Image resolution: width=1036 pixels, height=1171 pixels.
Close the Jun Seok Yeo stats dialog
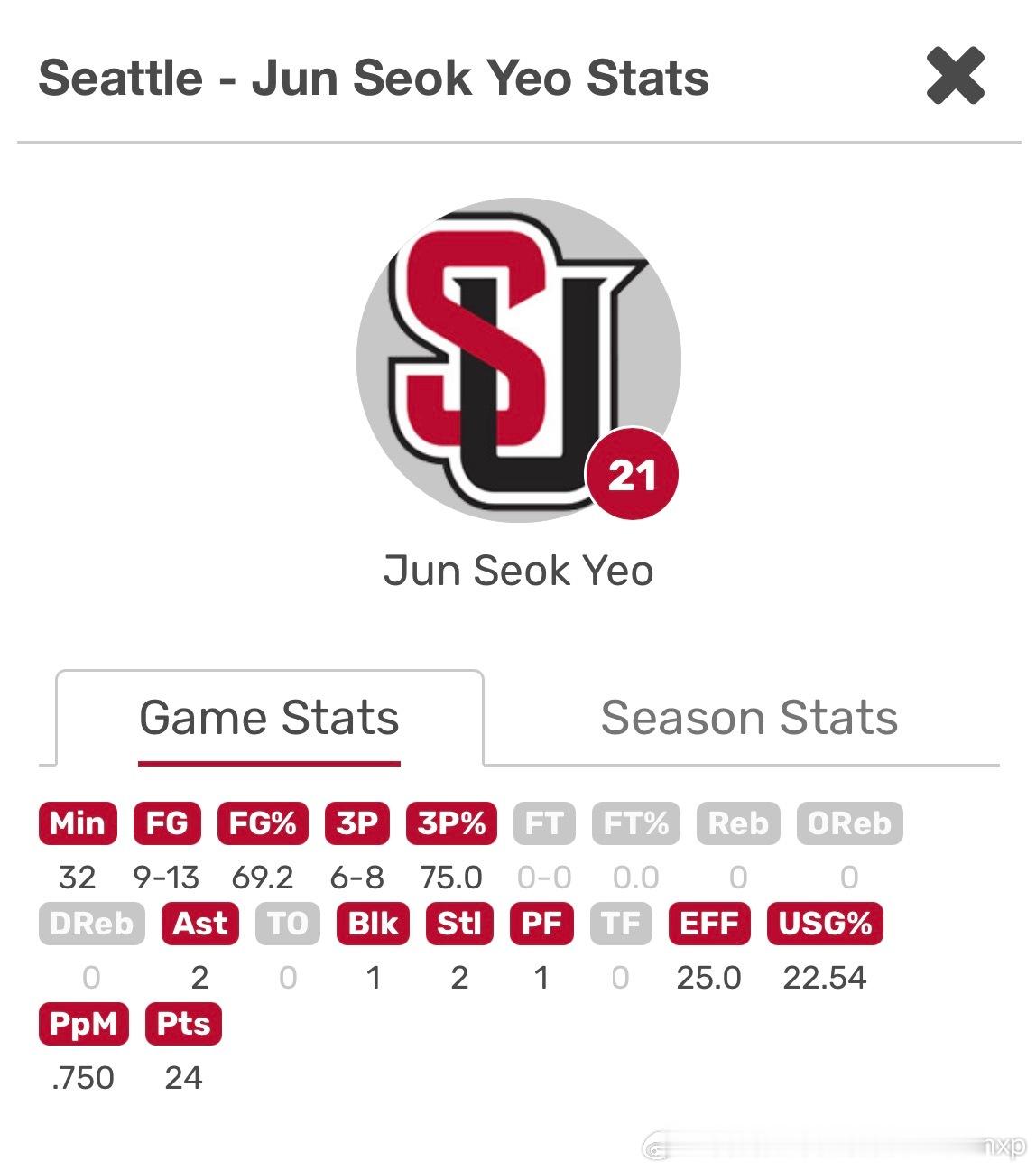tap(955, 77)
